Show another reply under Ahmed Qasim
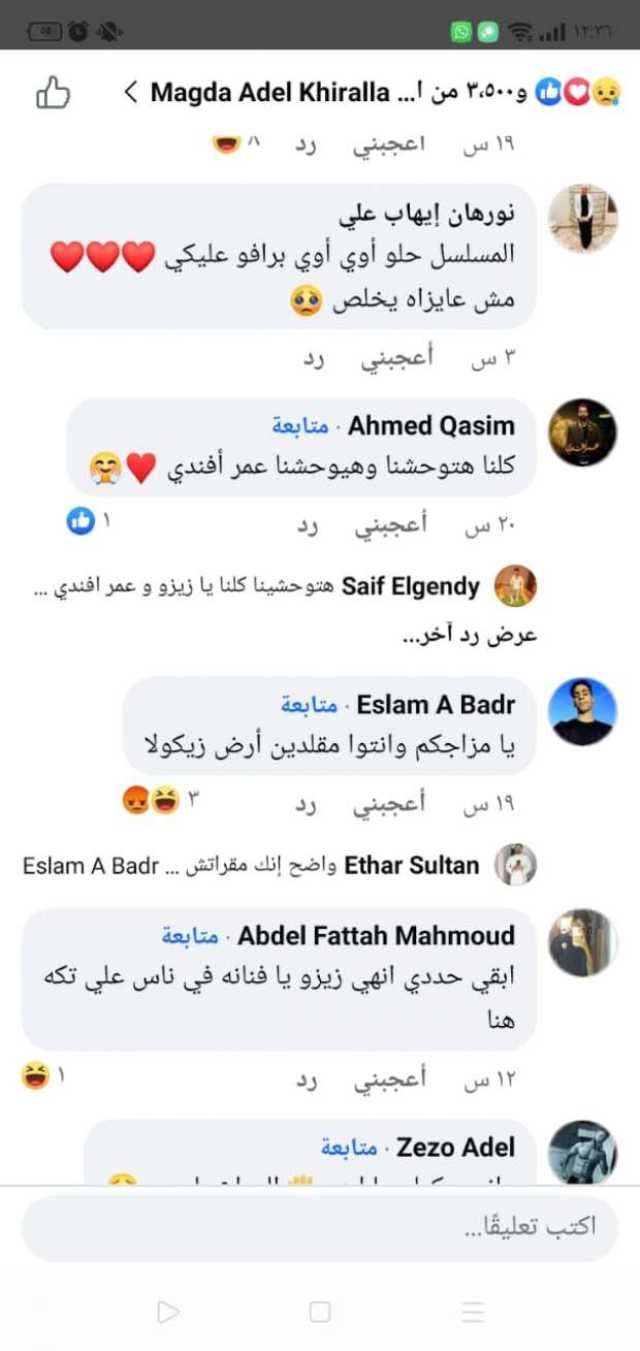 click(x=469, y=636)
